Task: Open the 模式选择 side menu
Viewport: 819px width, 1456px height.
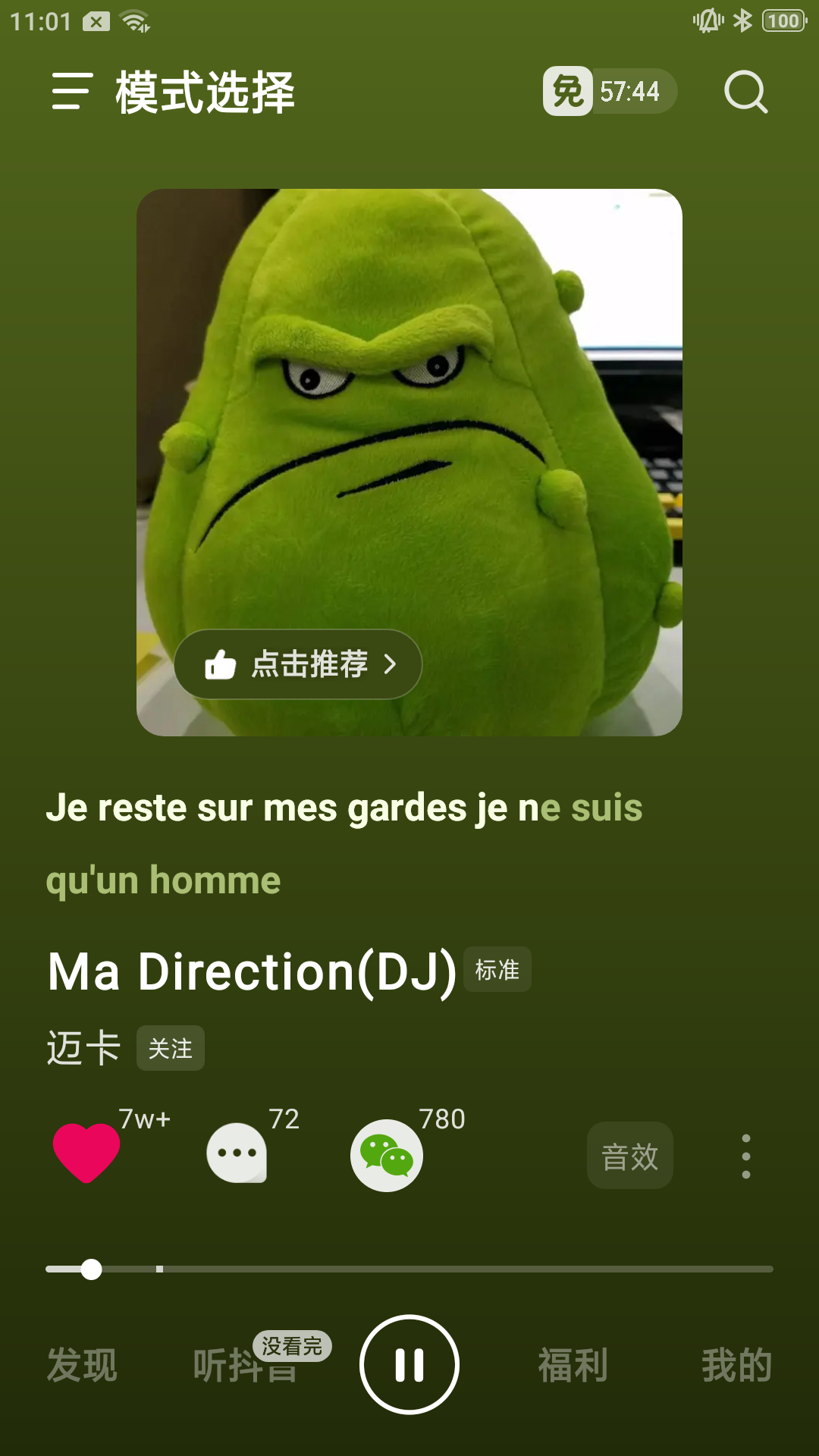Action: pos(72,93)
